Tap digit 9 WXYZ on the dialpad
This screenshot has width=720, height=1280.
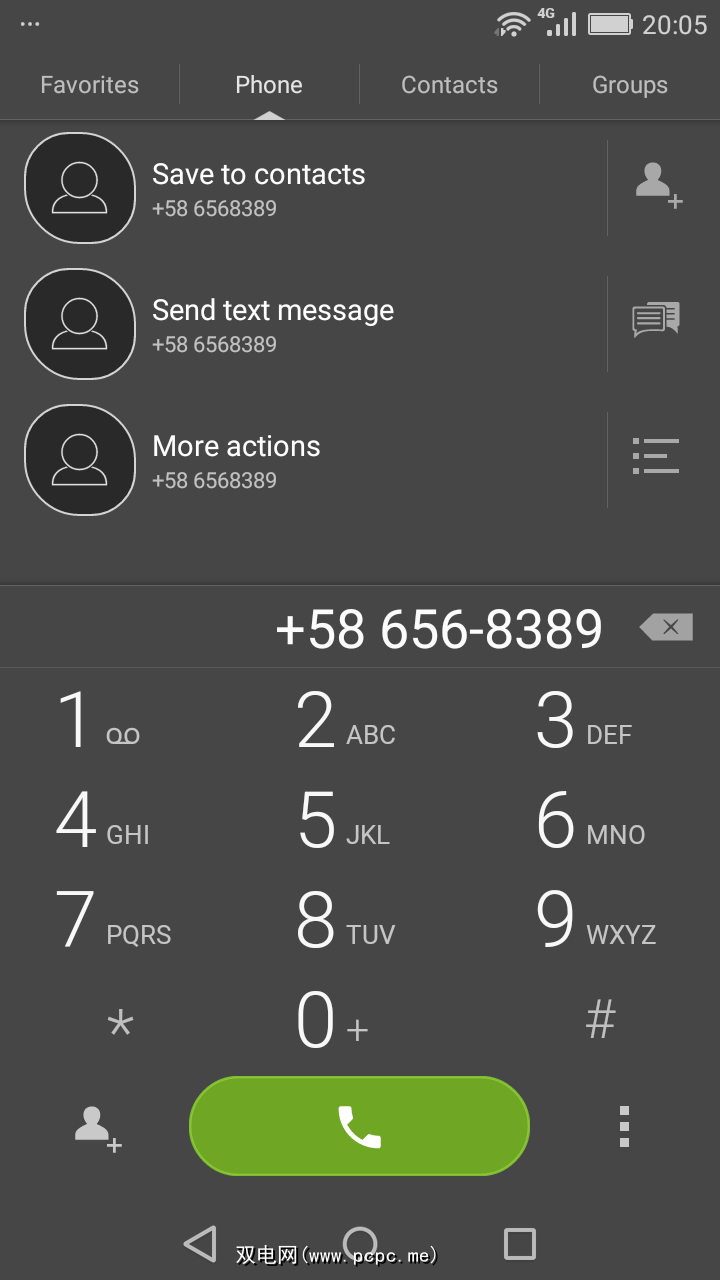(x=595, y=920)
